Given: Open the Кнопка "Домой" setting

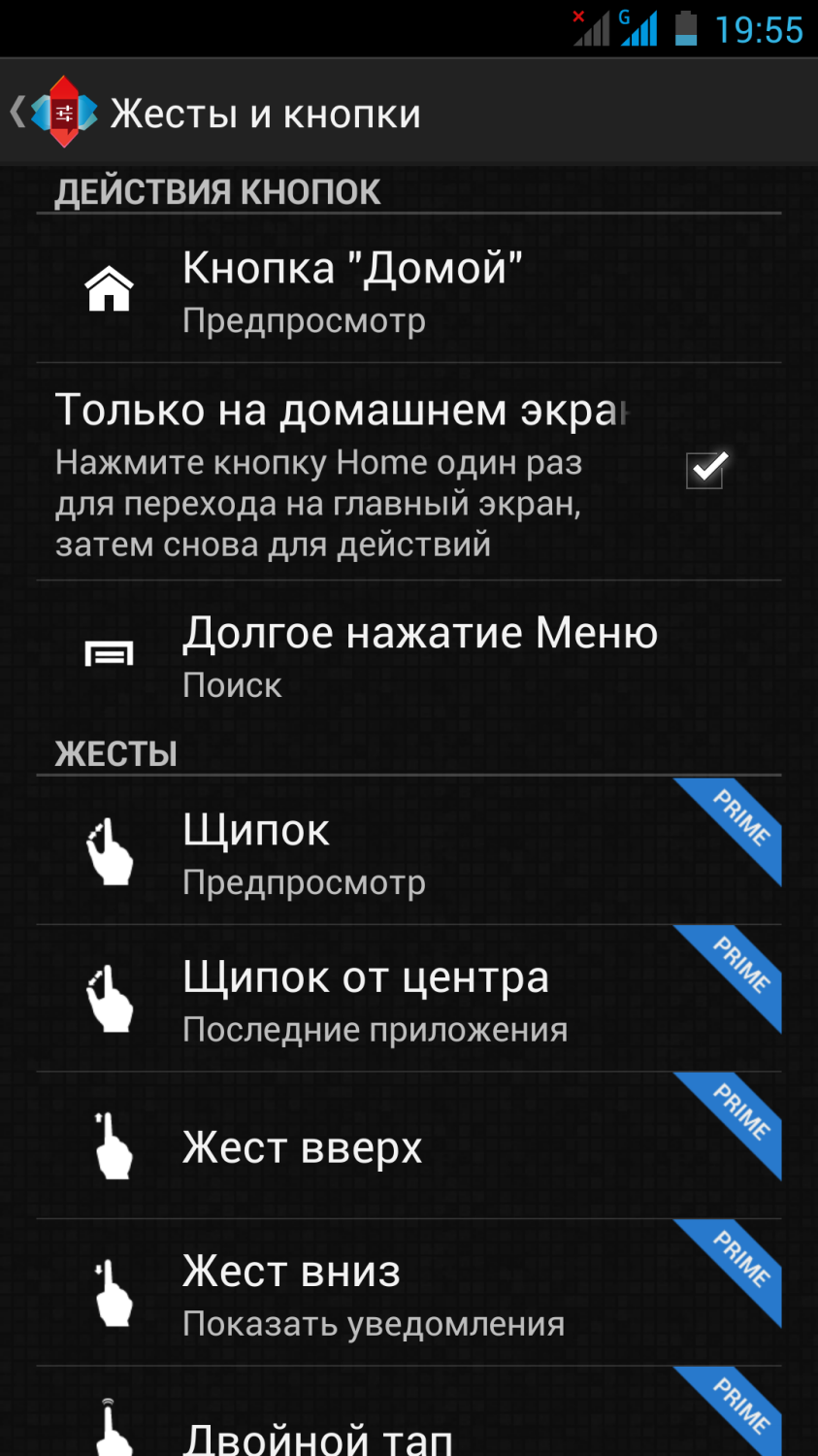Looking at the screenshot, I should coord(408,290).
